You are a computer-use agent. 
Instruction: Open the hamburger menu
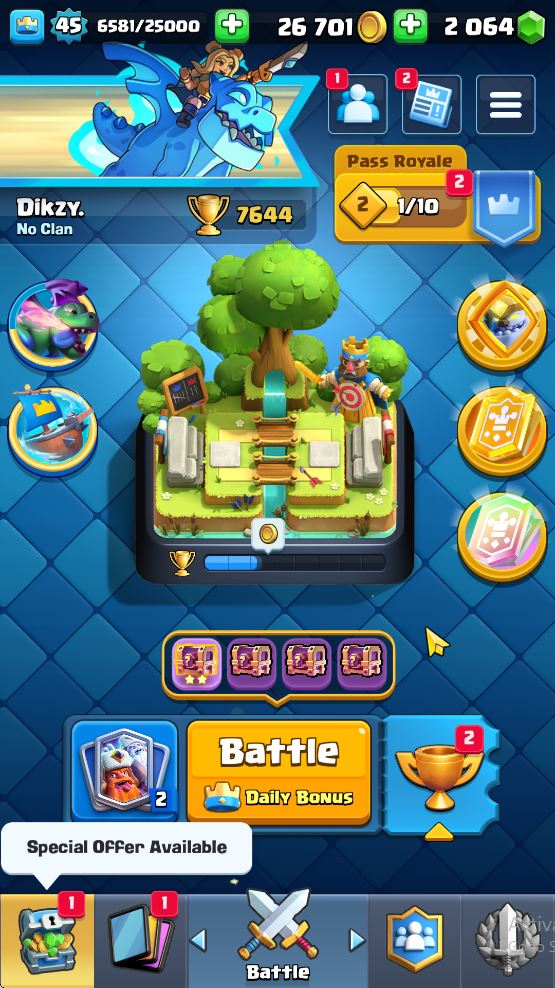505,104
